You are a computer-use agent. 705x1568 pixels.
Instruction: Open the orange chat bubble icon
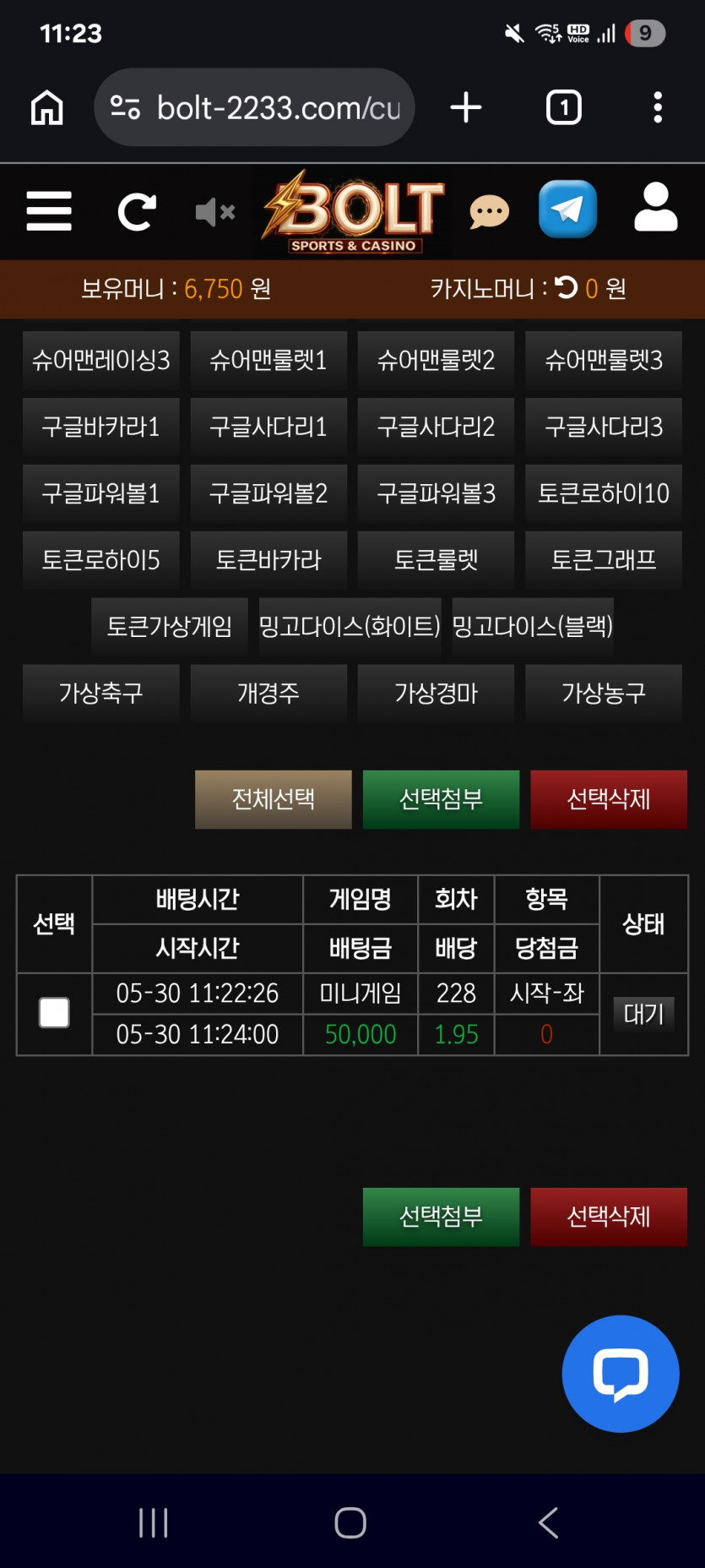[489, 211]
